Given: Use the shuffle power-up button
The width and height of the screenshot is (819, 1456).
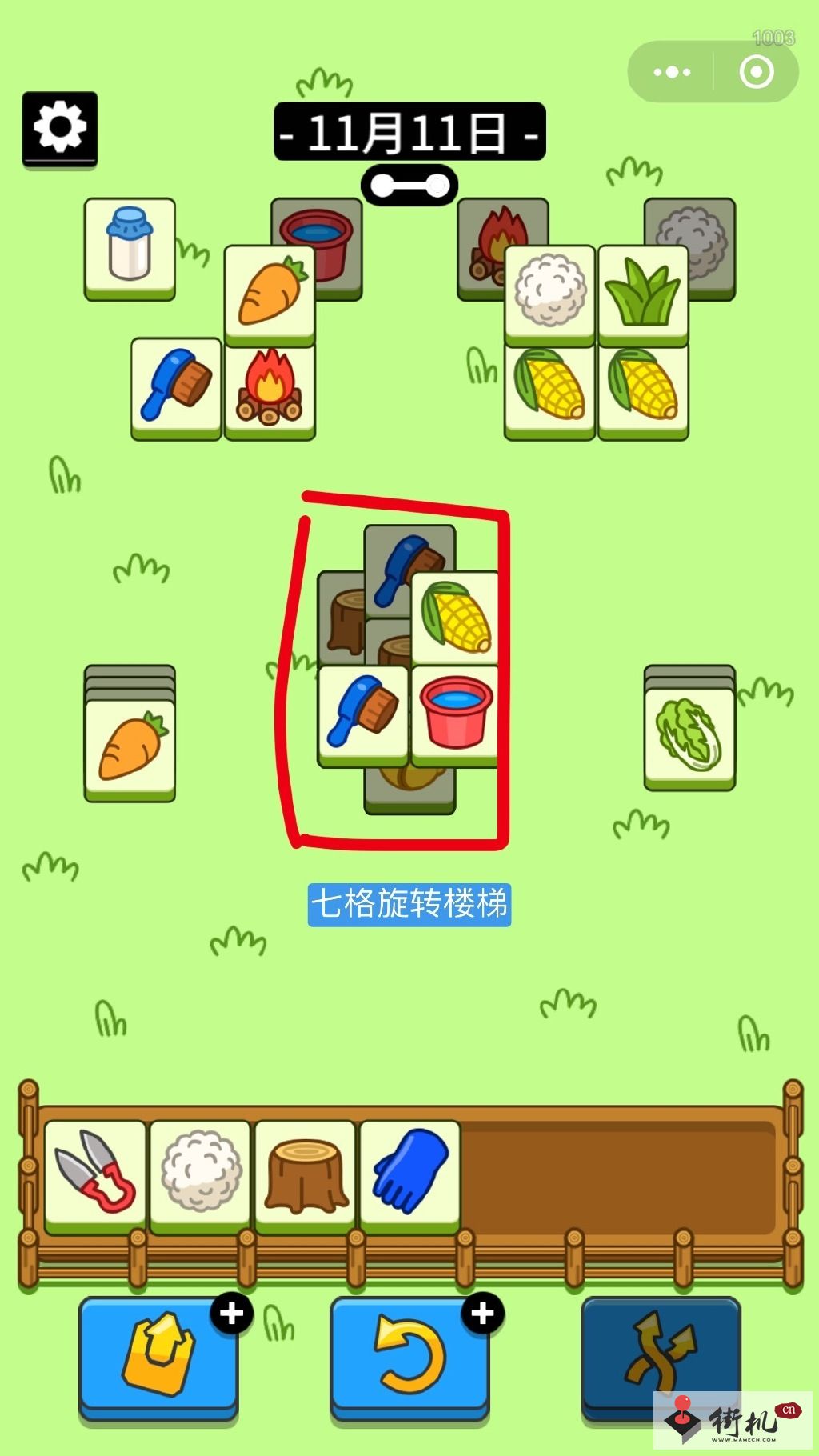Looking at the screenshot, I should tap(660, 1354).
